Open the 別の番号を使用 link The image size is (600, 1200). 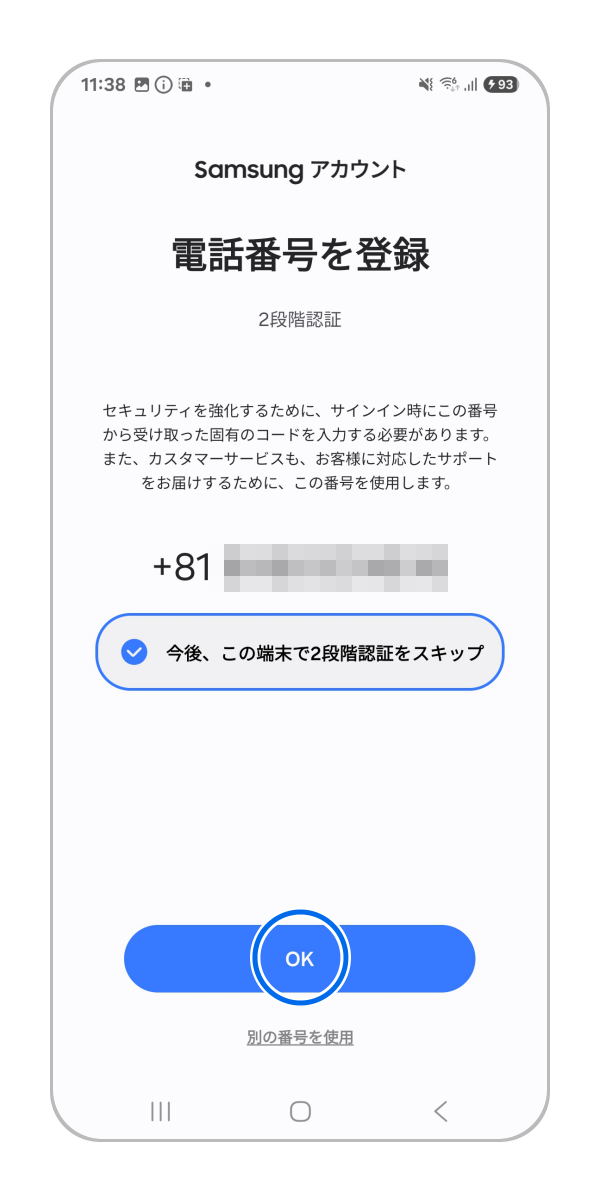[x=300, y=1037]
